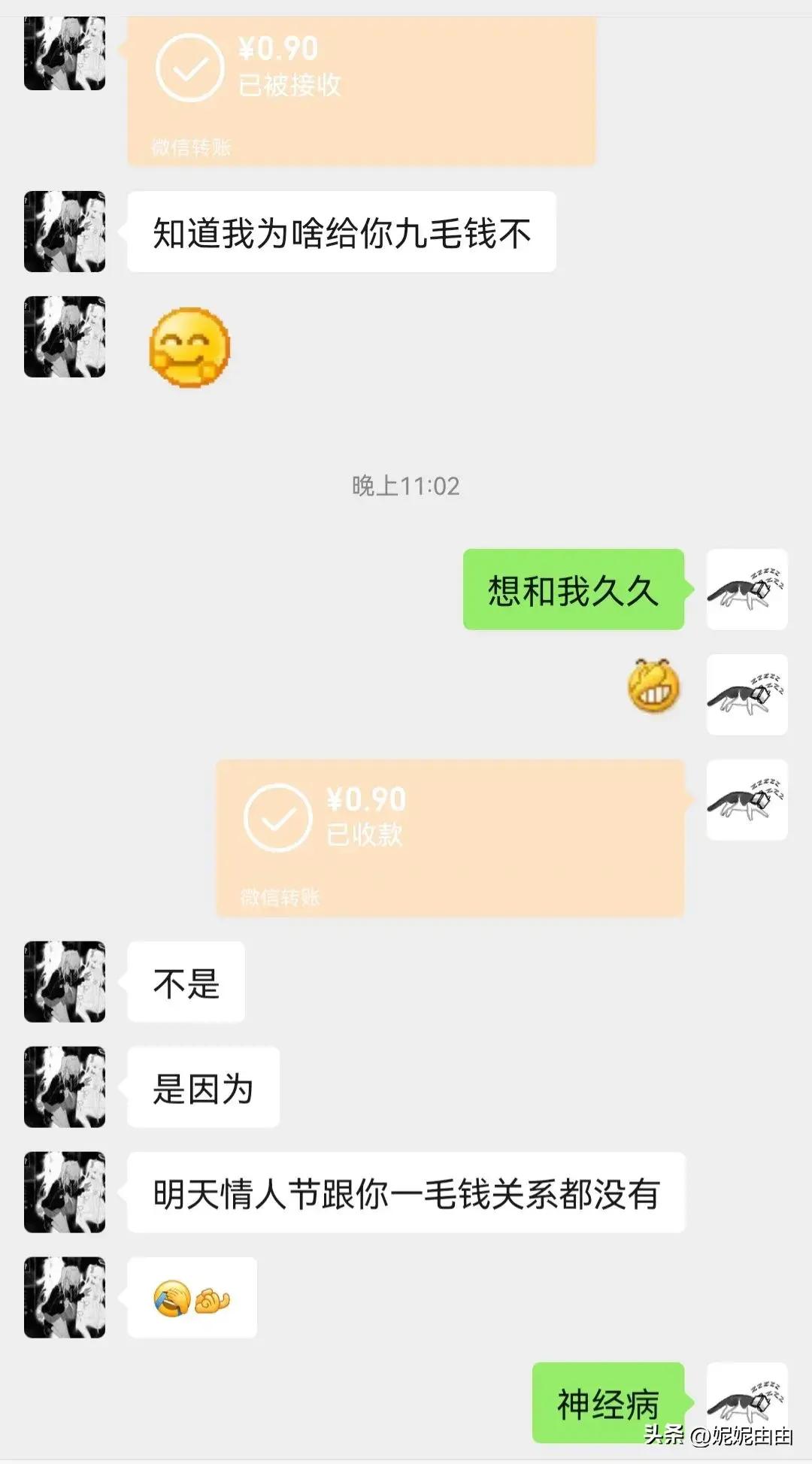Tap your avatar beside "想和我久久"
This screenshot has width=812, height=1464.
click(747, 590)
